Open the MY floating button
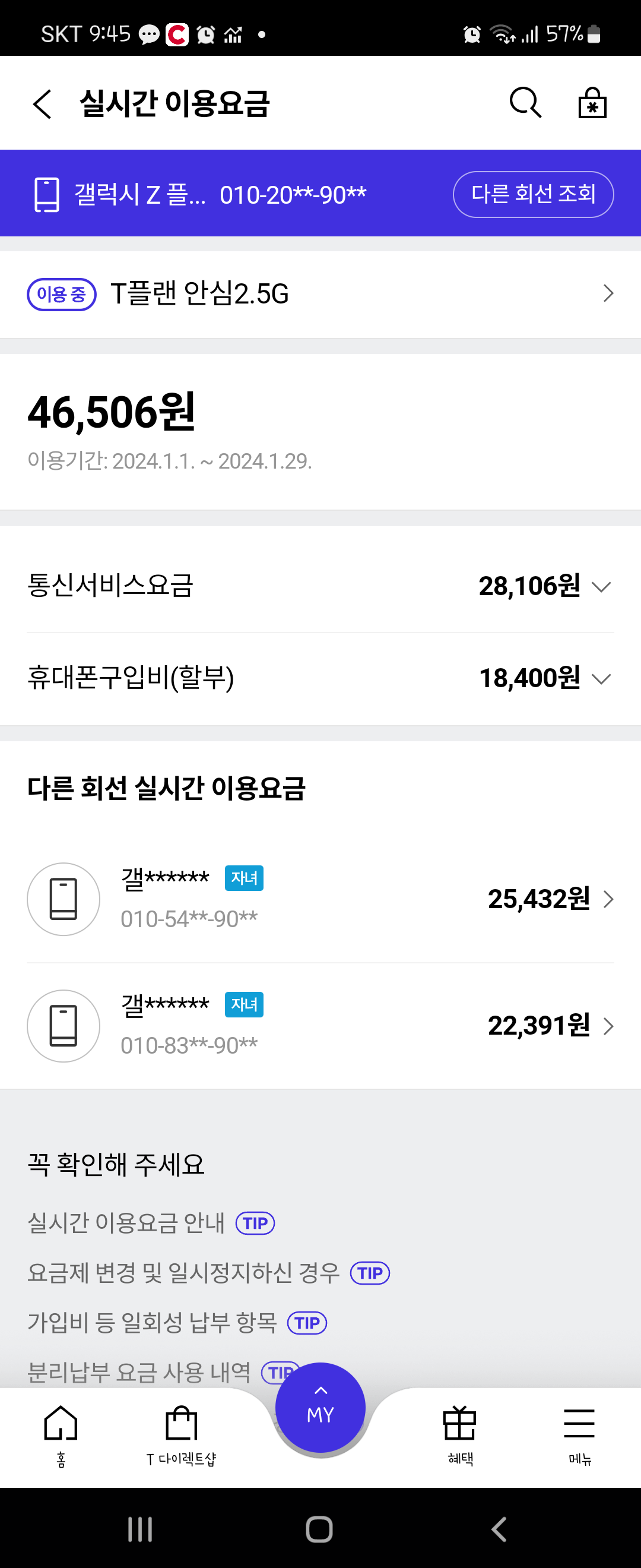The image size is (641, 1568). tap(320, 1406)
